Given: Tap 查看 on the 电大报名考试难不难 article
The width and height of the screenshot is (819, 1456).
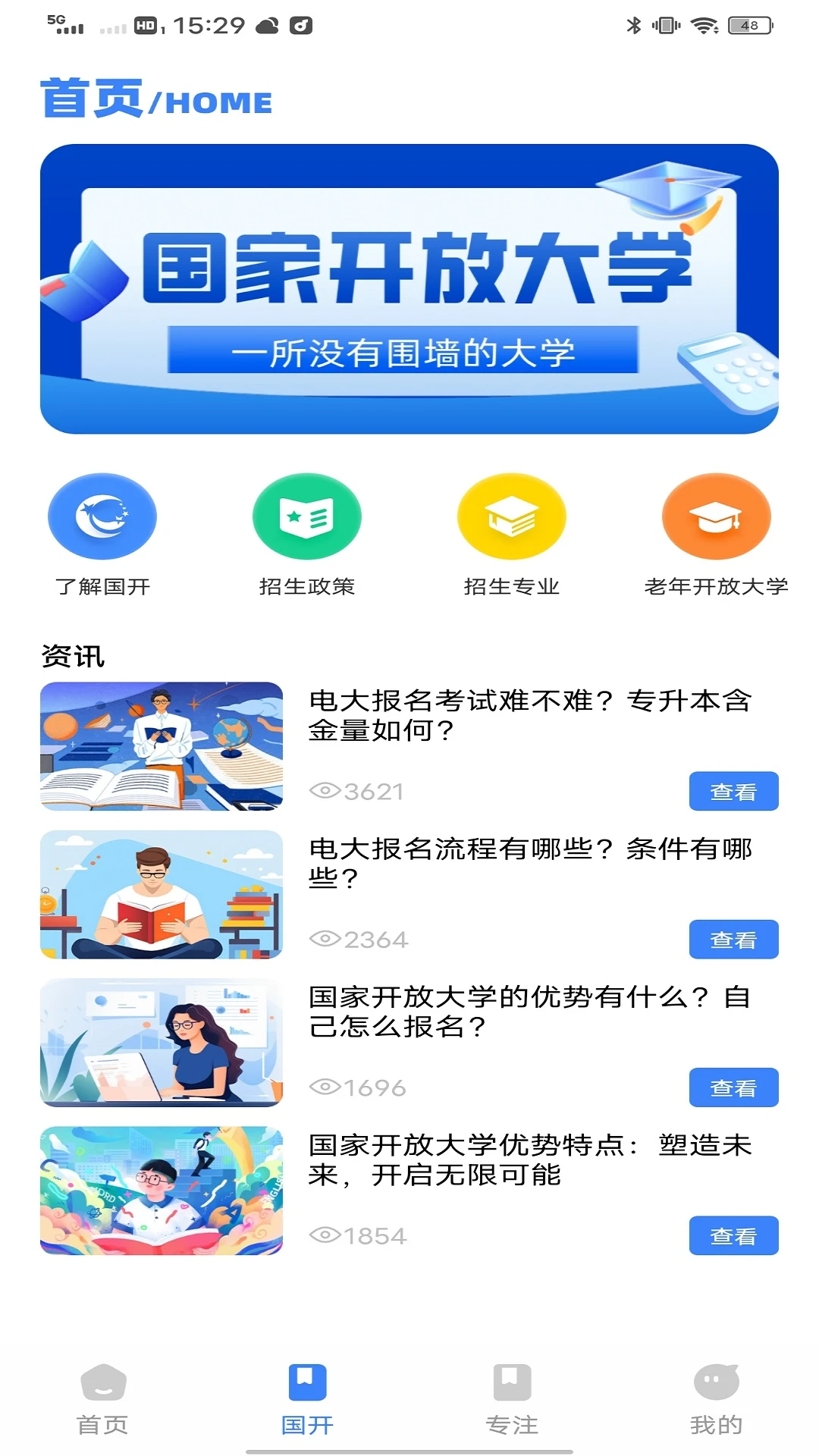Looking at the screenshot, I should [x=733, y=791].
